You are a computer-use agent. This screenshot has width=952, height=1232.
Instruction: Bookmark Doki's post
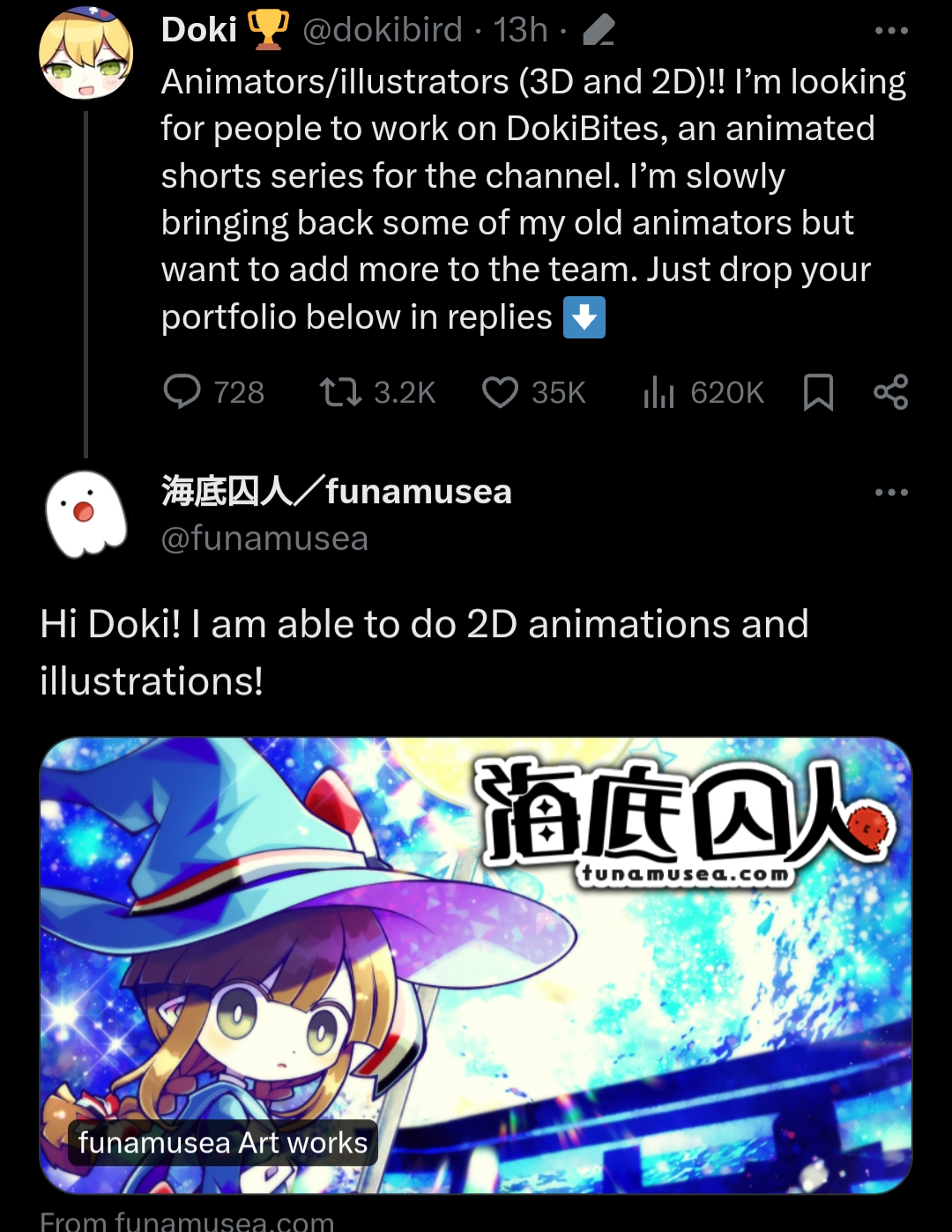click(818, 392)
